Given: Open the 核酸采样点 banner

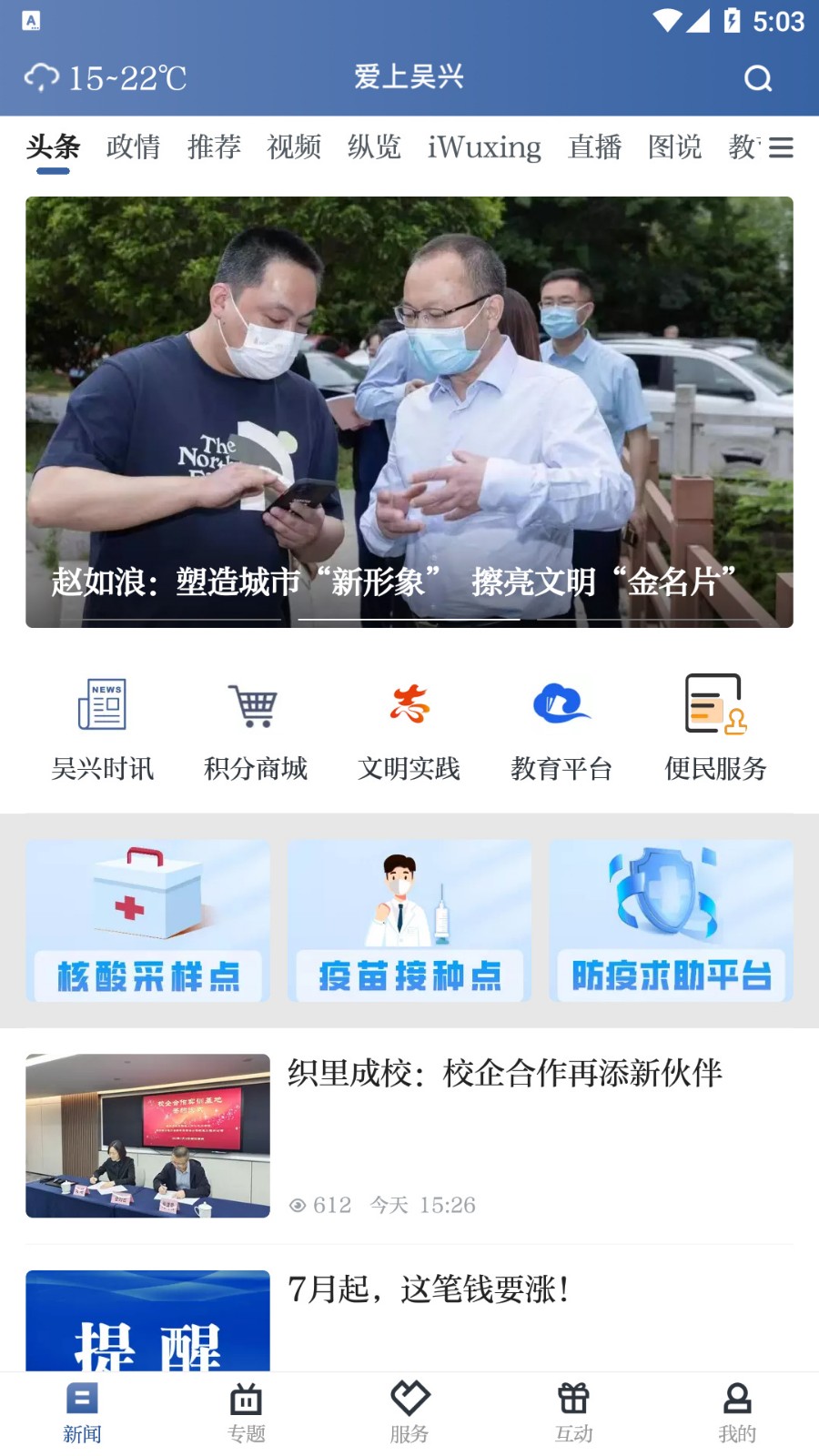Looking at the screenshot, I should tap(147, 921).
